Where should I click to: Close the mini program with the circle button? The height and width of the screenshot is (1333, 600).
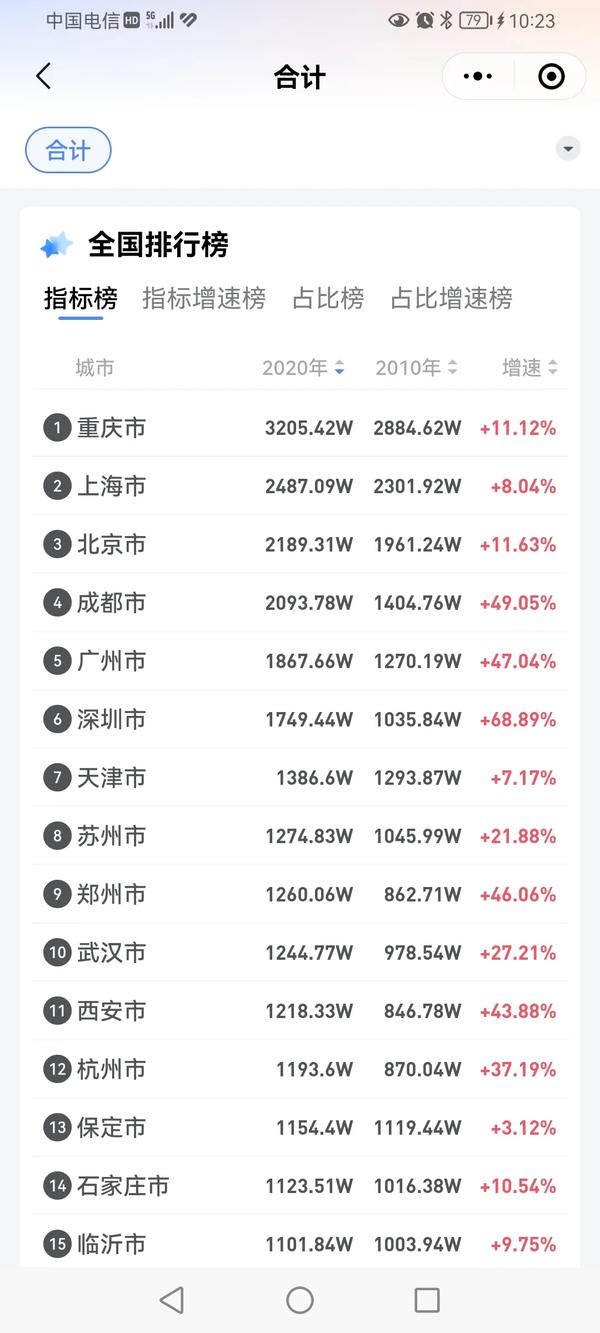click(551, 76)
